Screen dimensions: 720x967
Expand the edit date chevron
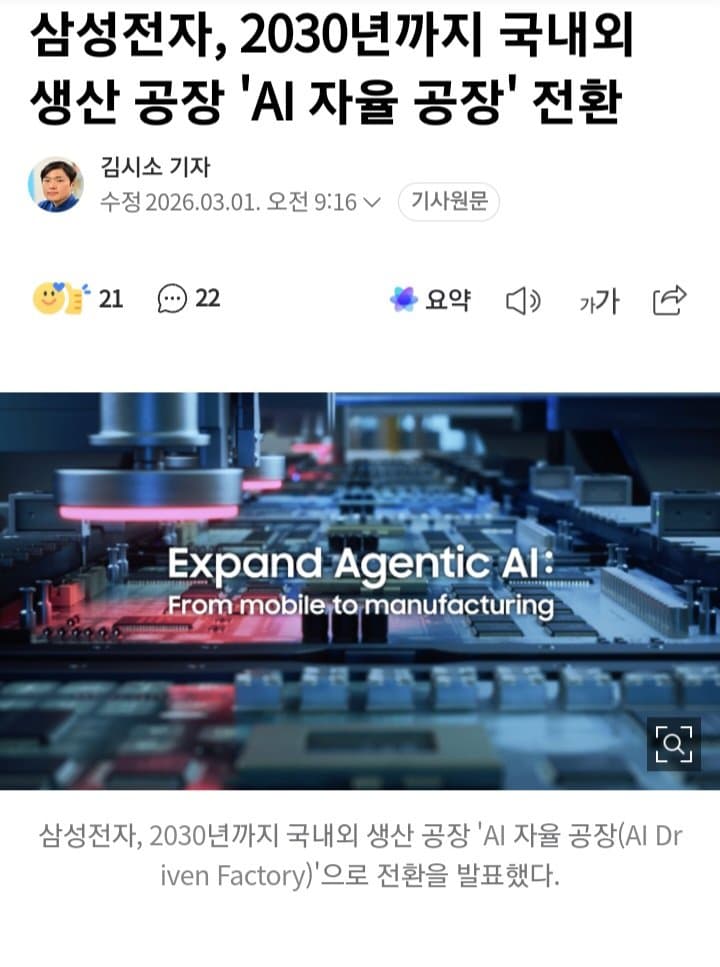(x=372, y=203)
